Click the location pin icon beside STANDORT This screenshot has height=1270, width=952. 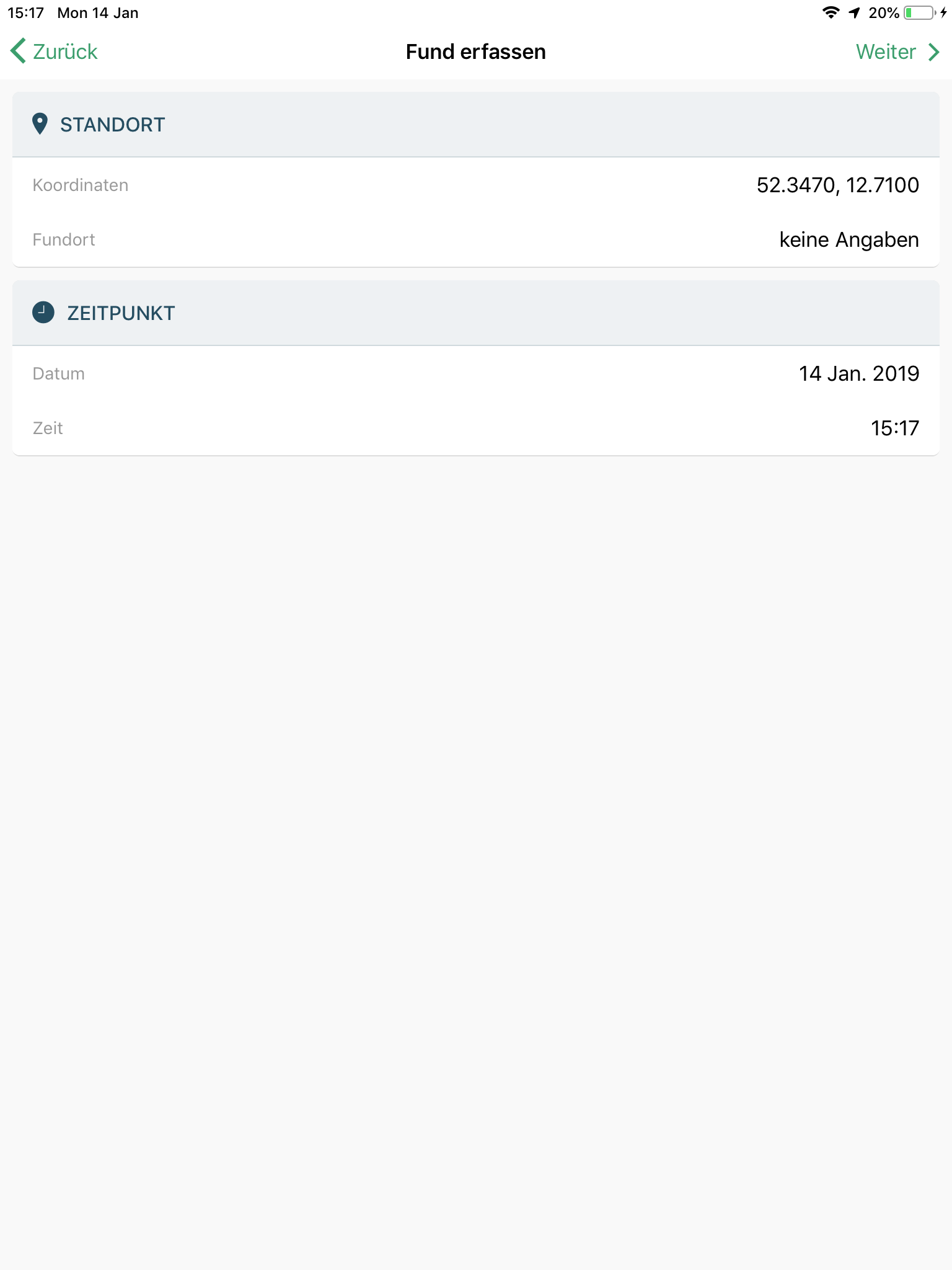pyautogui.click(x=41, y=124)
